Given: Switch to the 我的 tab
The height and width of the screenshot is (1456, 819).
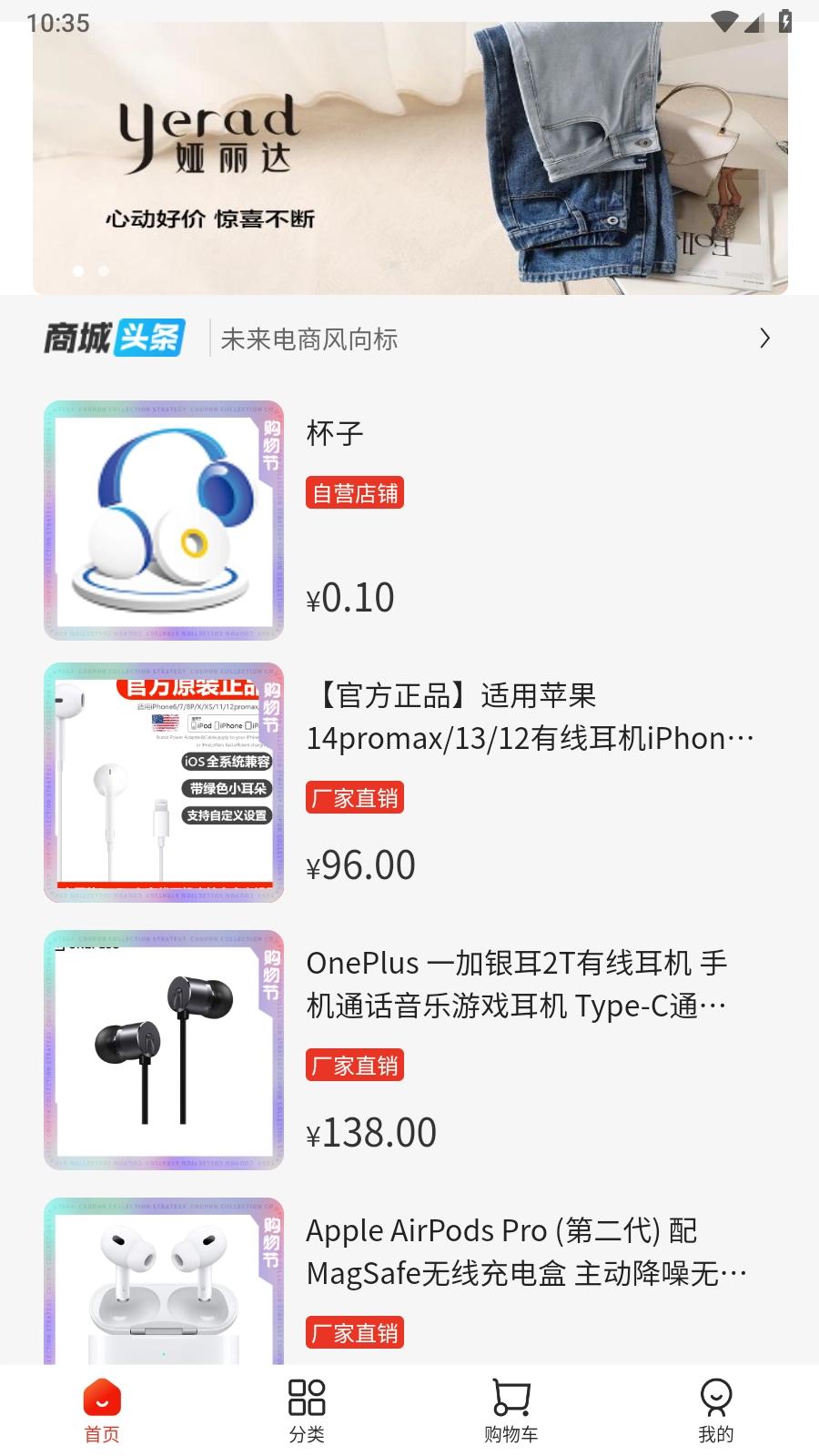Looking at the screenshot, I should click(716, 1410).
